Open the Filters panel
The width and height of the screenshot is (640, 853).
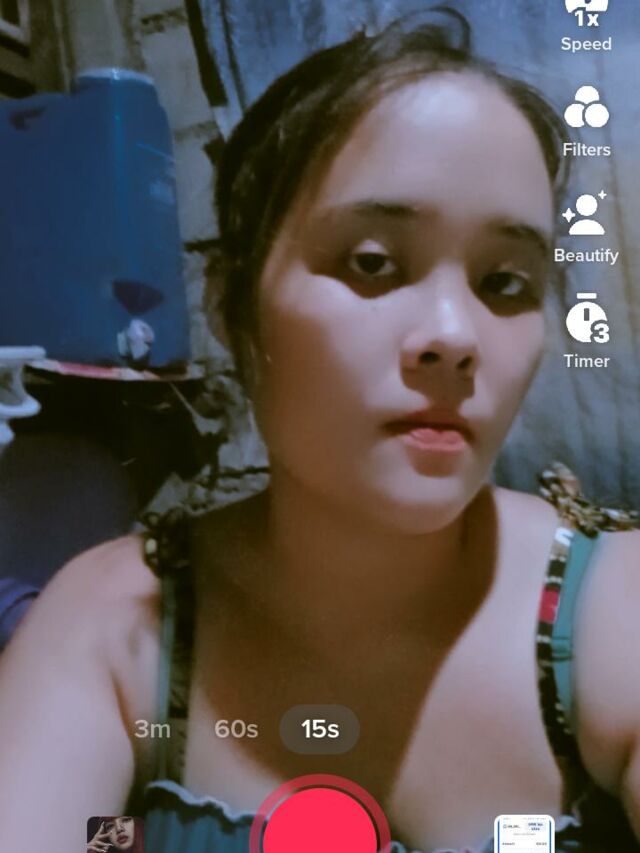click(586, 120)
